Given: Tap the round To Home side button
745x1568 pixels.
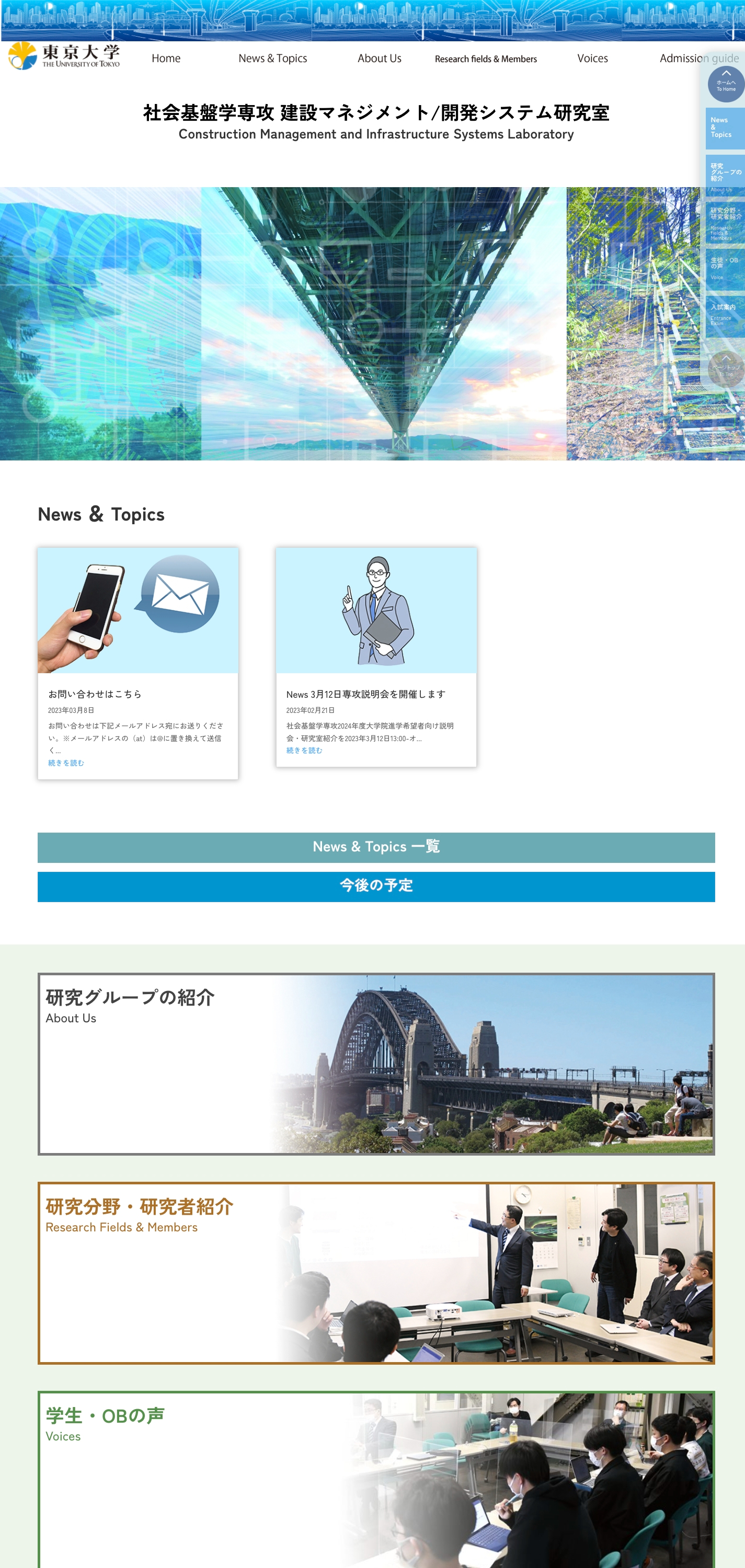Looking at the screenshot, I should 726,85.
